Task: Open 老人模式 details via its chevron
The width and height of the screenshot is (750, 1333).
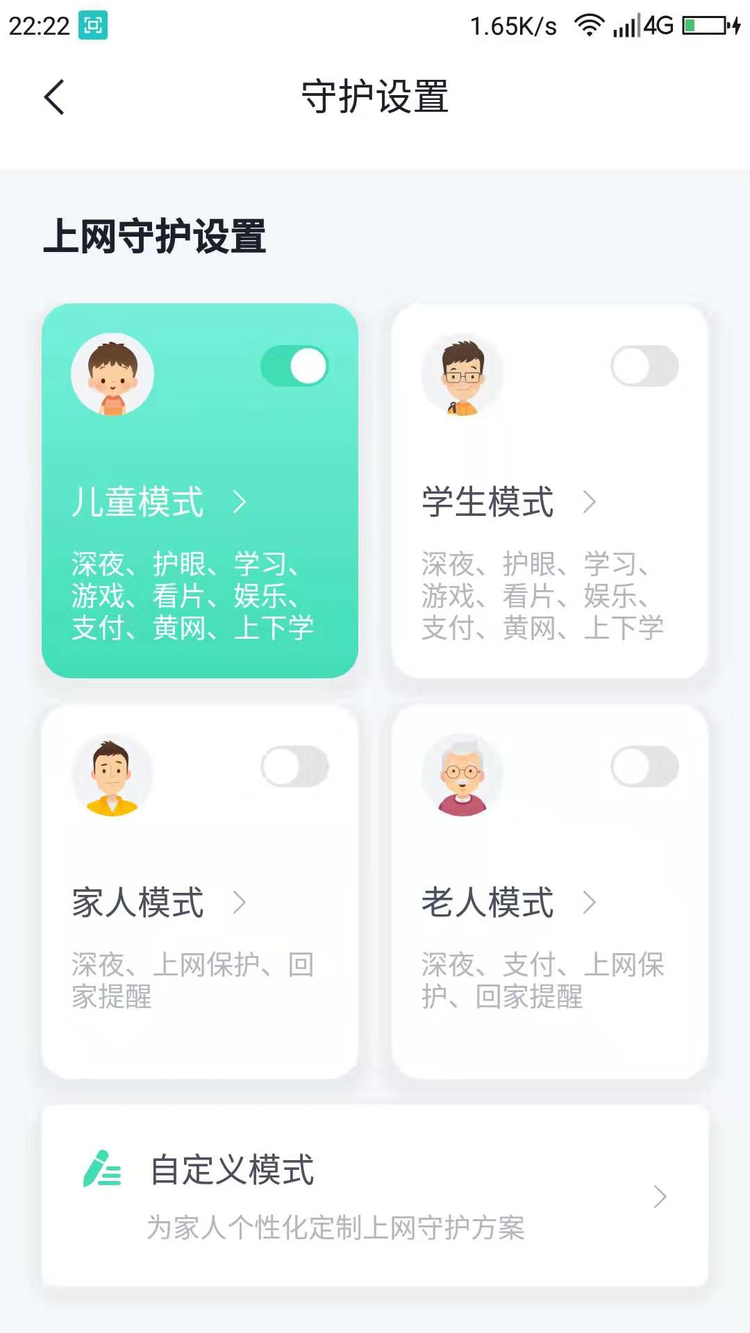Action: pos(590,903)
